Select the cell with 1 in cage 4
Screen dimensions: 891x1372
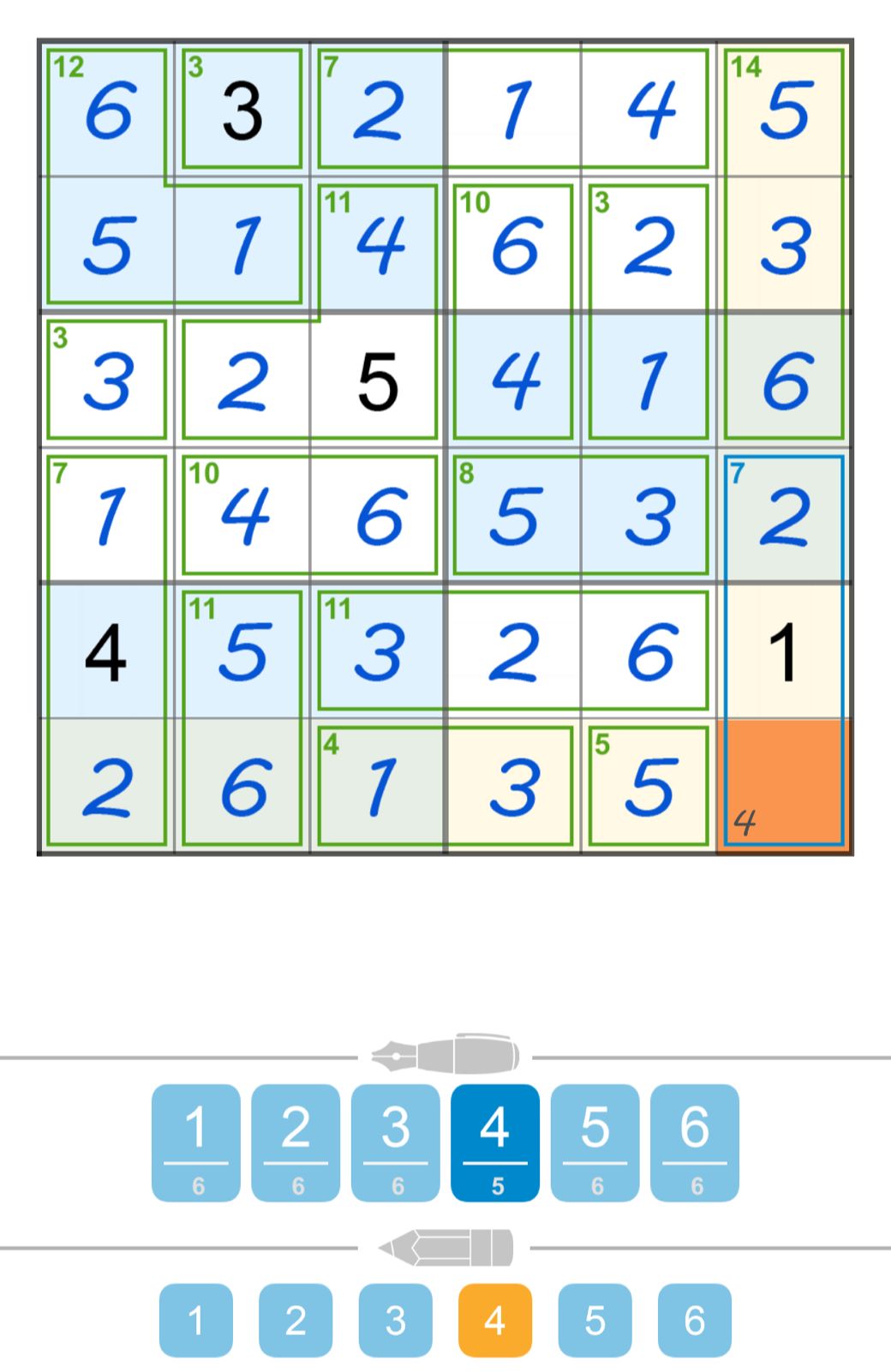click(378, 785)
